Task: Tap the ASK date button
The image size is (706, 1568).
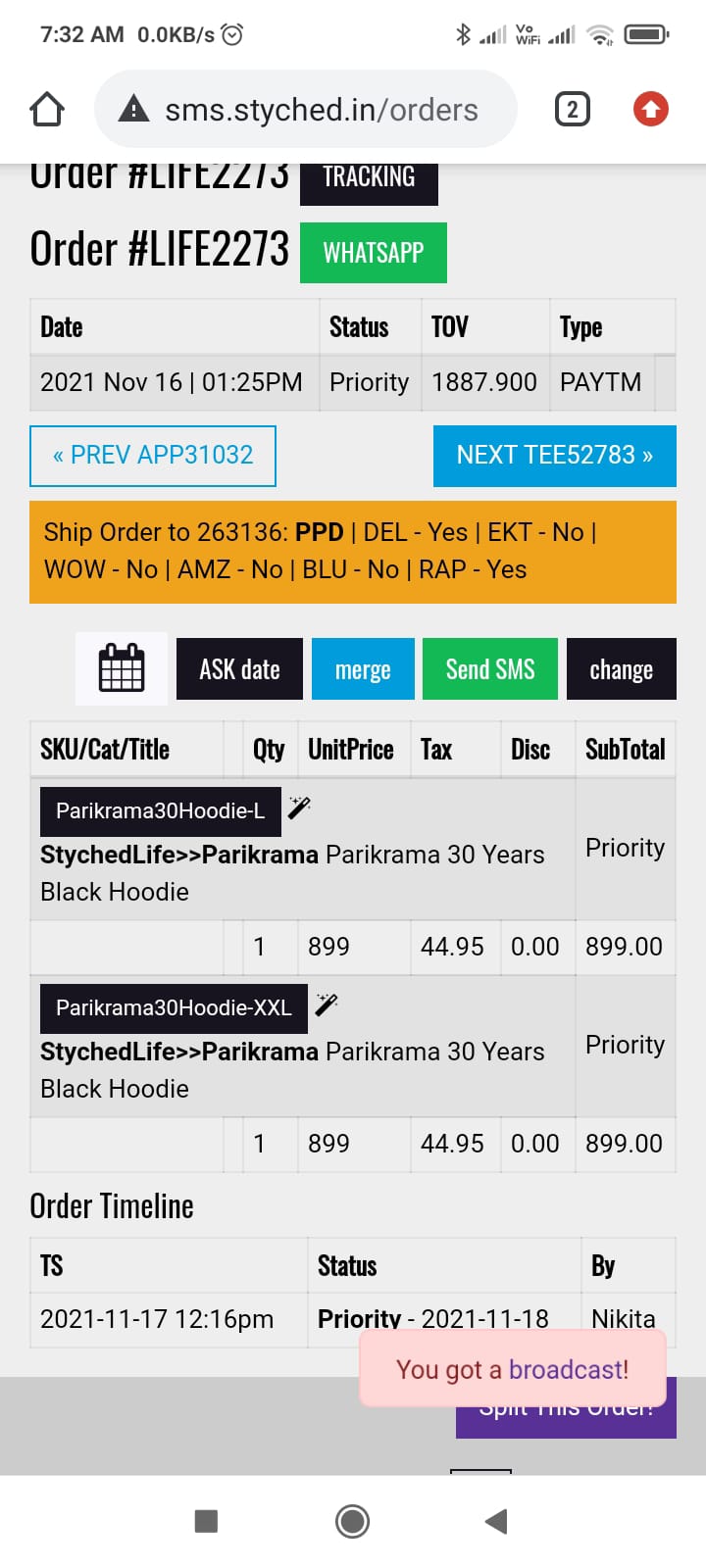Action: [239, 669]
